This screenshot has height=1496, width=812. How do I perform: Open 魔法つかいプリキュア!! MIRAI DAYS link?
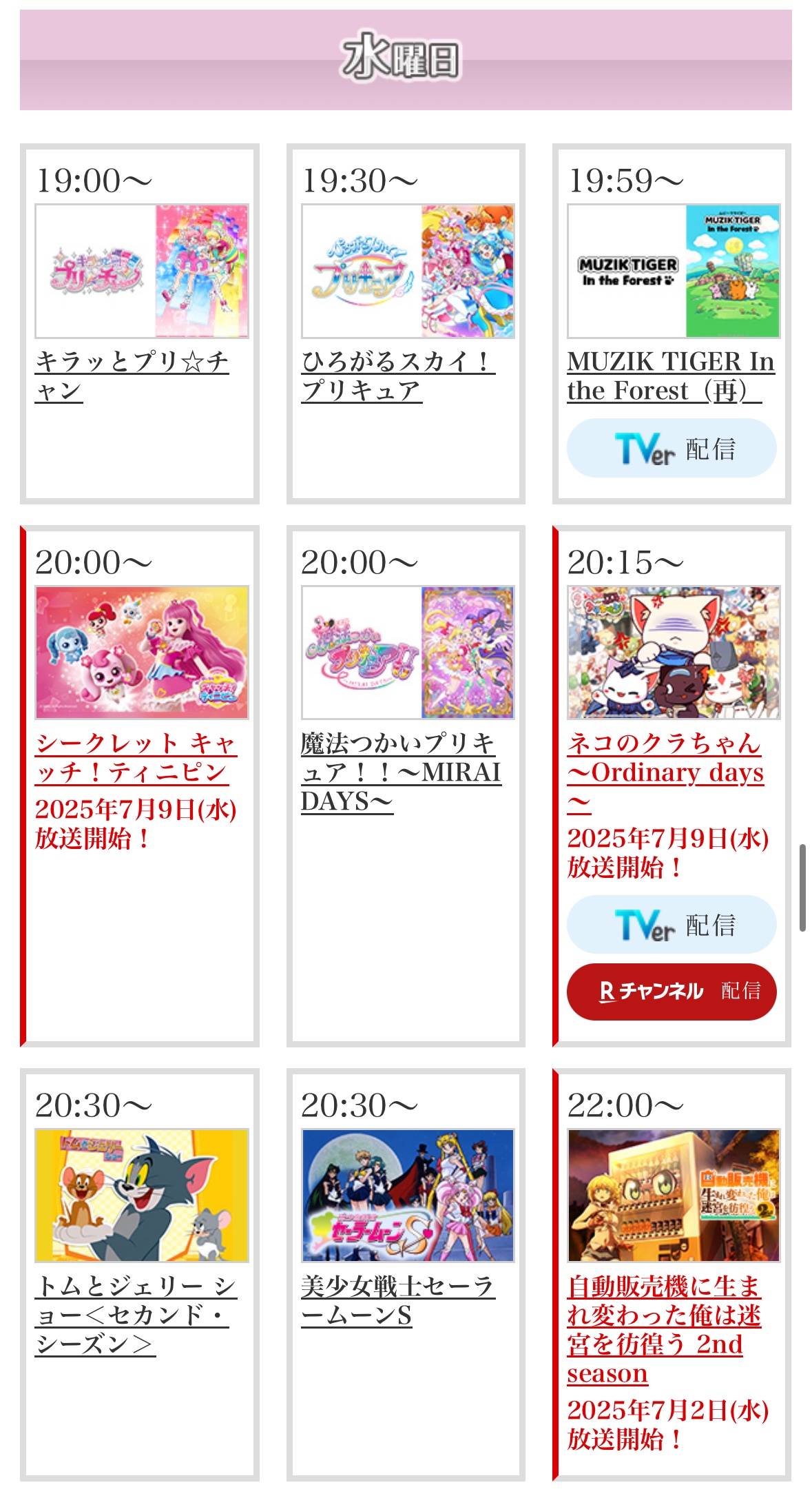pyautogui.click(x=401, y=772)
